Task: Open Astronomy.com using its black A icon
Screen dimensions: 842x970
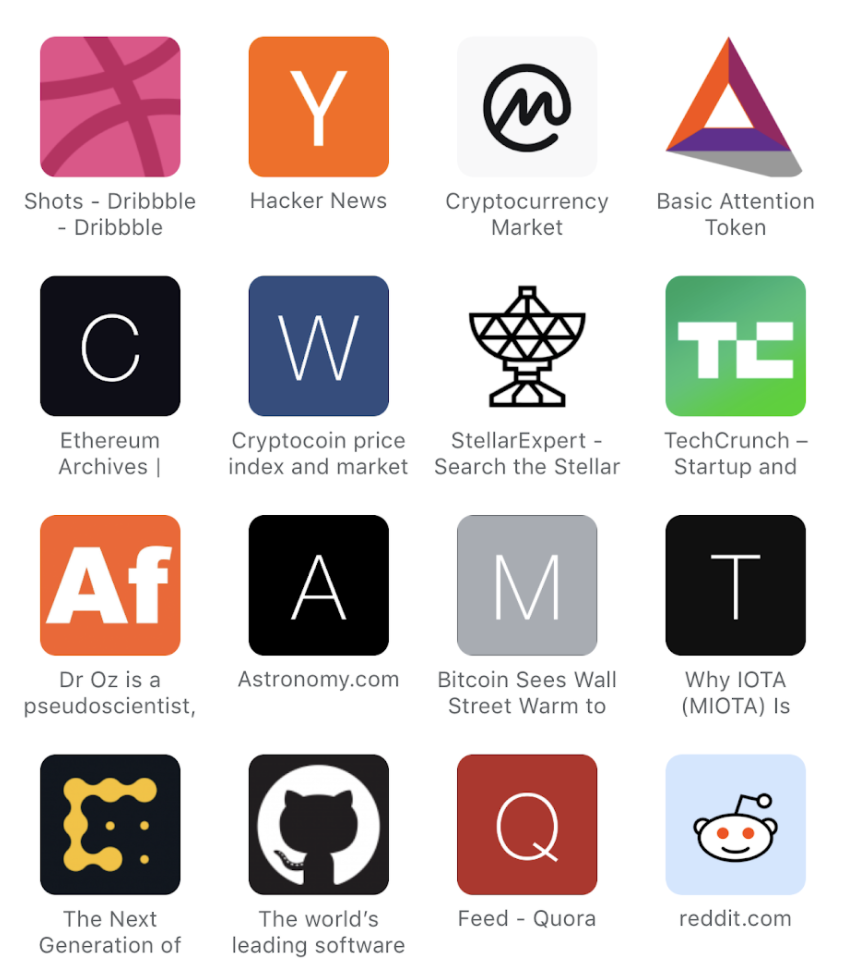Action: pyautogui.click(x=318, y=584)
